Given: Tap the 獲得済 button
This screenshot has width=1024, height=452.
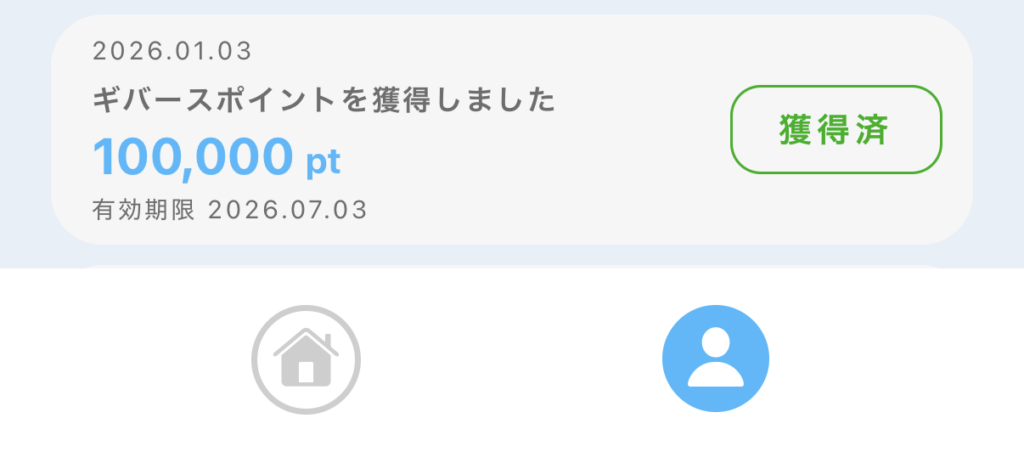Looking at the screenshot, I should pyautogui.click(x=836, y=130).
